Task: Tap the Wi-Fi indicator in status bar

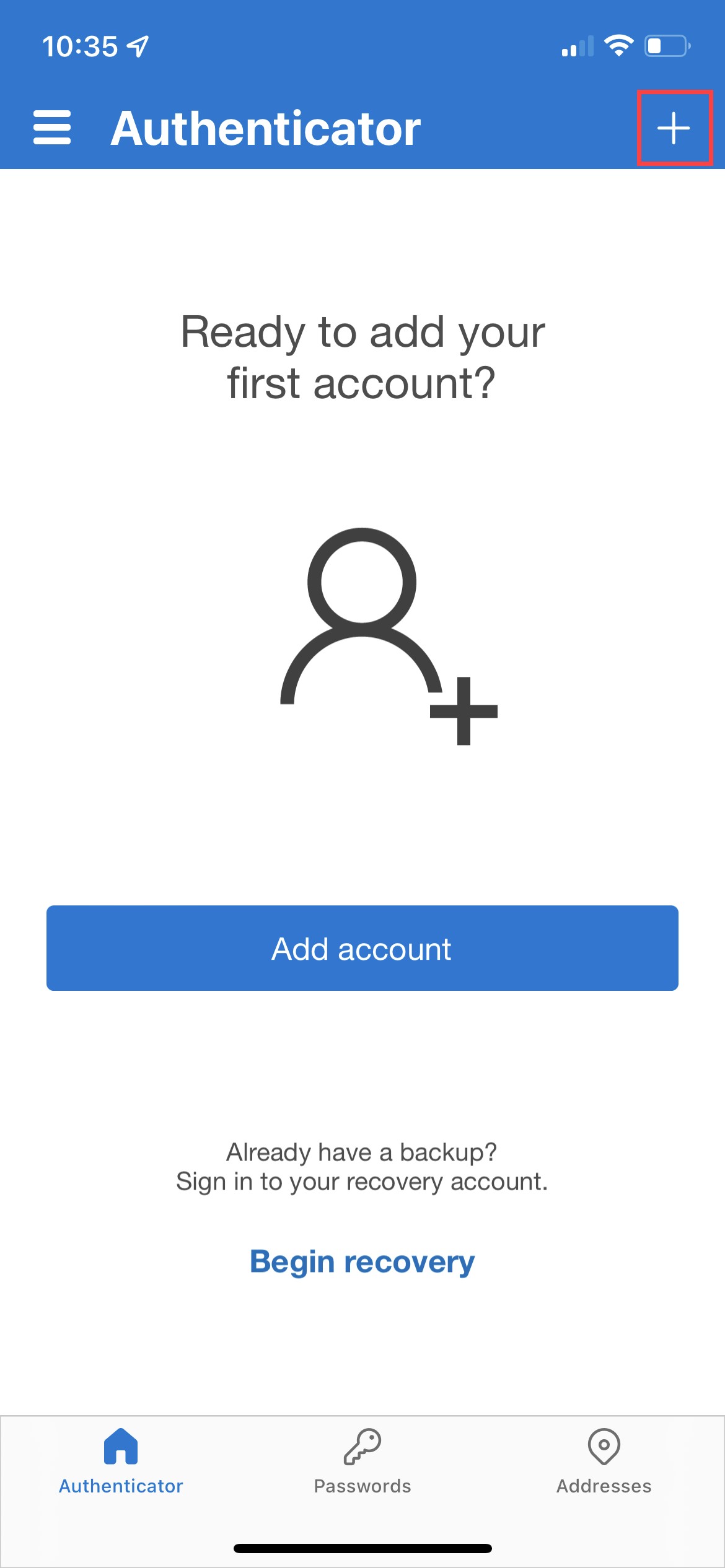Action: (x=618, y=45)
